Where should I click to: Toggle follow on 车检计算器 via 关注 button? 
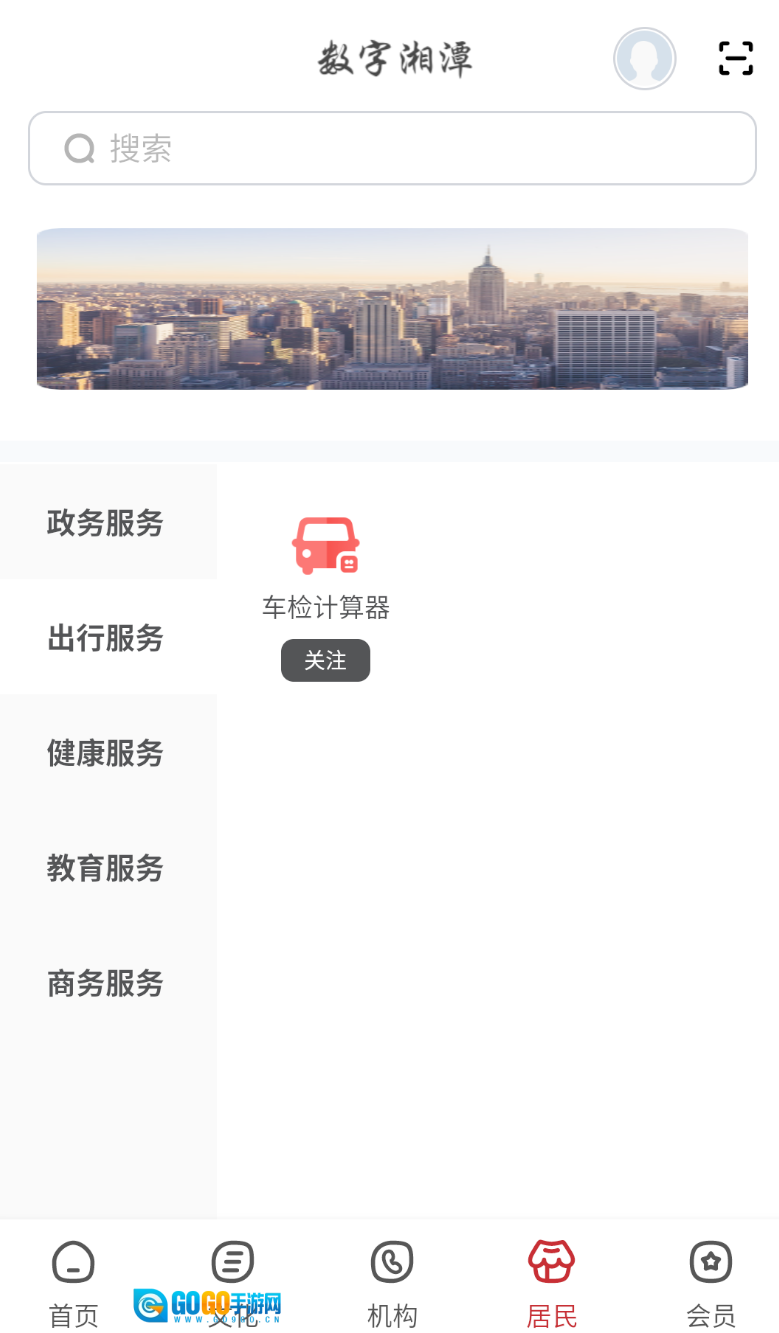click(x=325, y=660)
